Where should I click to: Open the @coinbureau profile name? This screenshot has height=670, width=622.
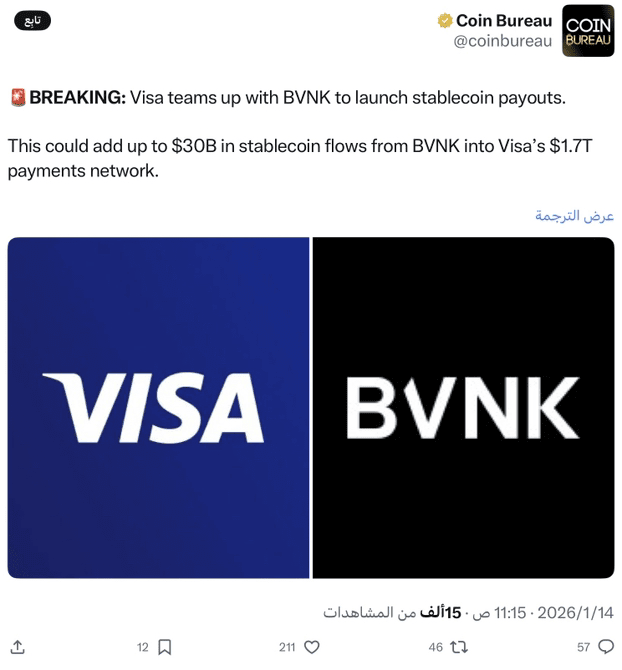(x=504, y=20)
